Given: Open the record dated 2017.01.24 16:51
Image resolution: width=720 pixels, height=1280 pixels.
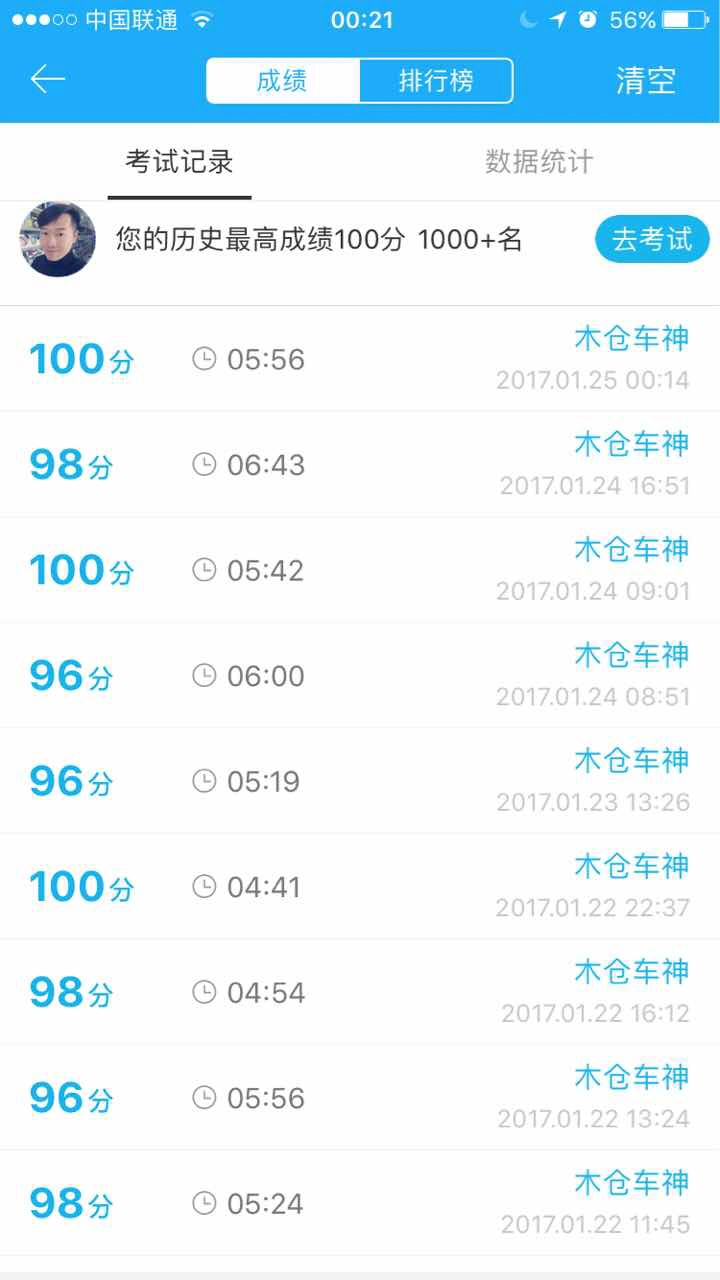Looking at the screenshot, I should 360,464.
